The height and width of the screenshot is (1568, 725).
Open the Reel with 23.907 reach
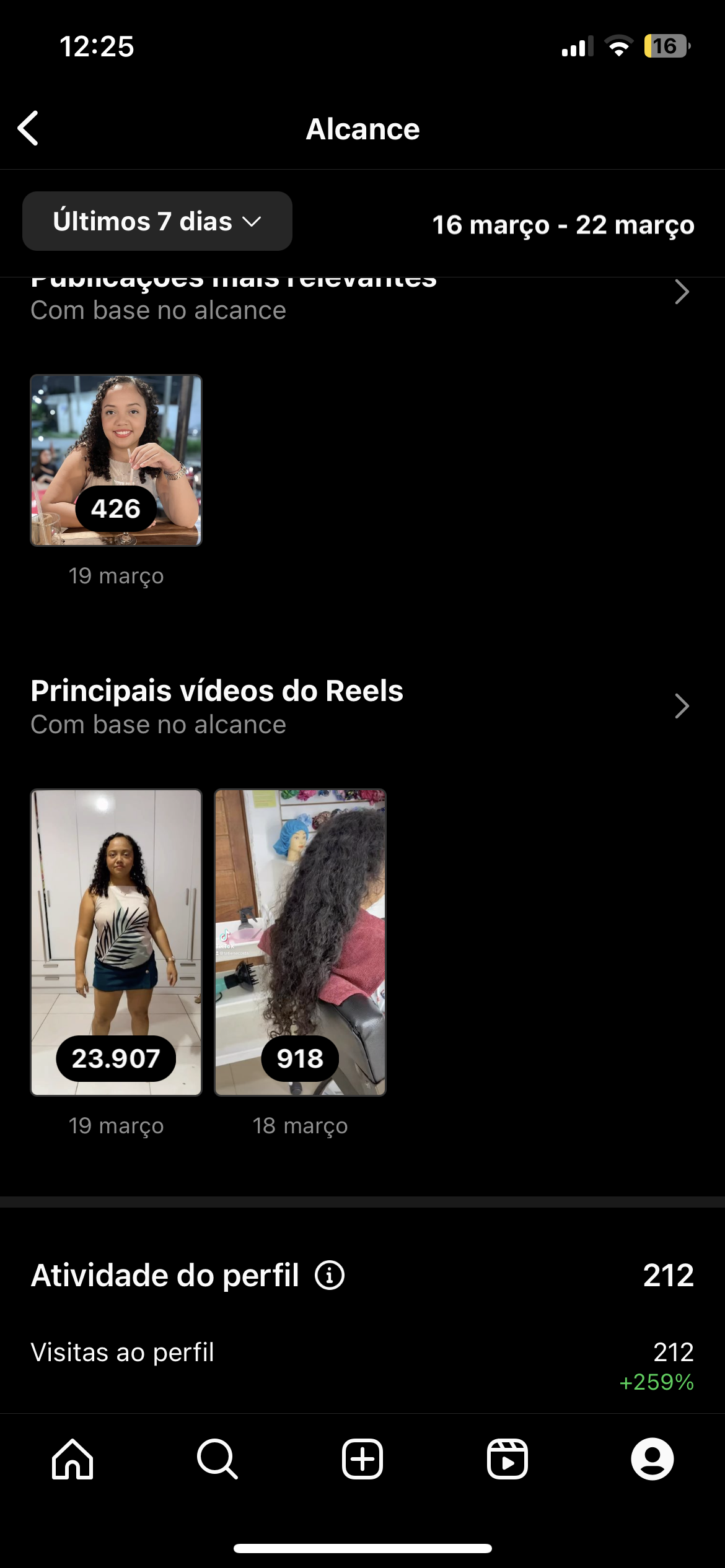(x=116, y=942)
